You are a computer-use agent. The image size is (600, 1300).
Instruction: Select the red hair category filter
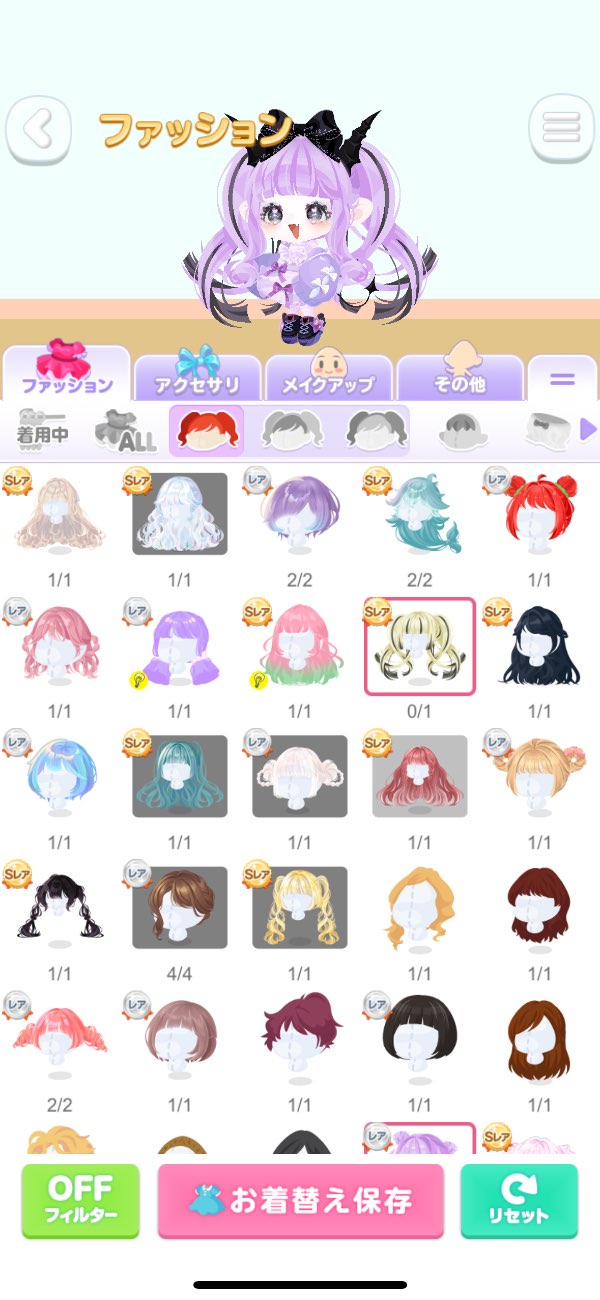point(206,429)
